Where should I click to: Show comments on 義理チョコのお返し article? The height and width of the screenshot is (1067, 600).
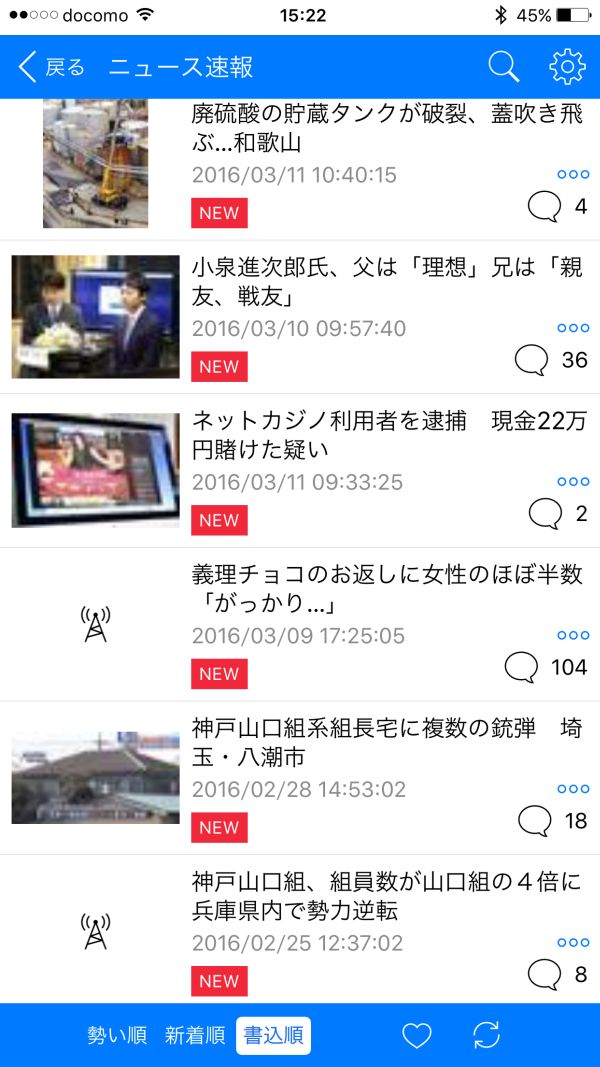tap(546, 667)
